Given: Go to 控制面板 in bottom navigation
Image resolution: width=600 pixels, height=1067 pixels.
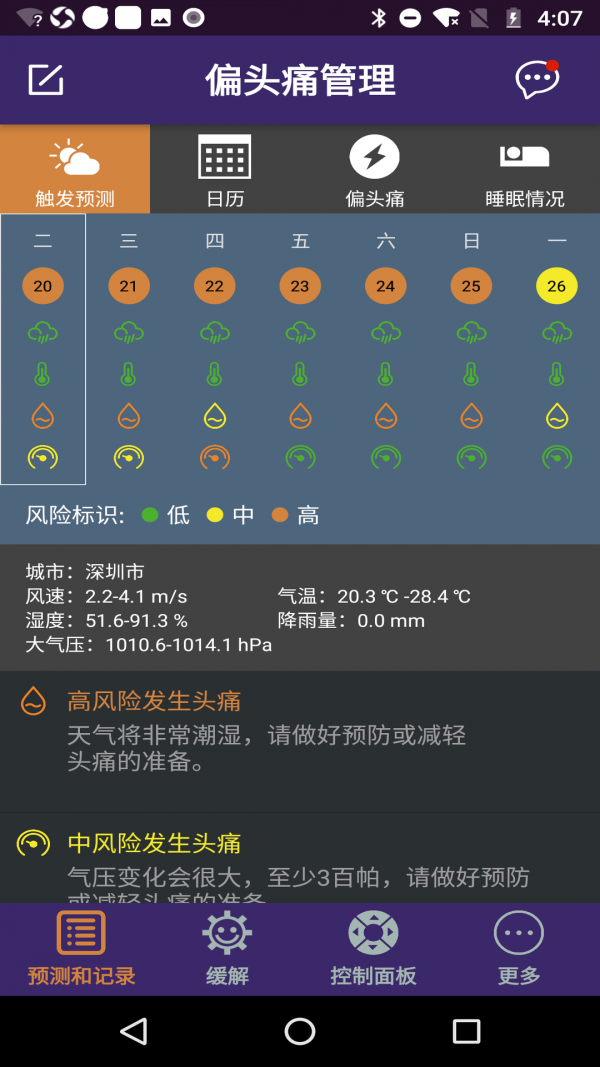Looking at the screenshot, I should point(373,948).
